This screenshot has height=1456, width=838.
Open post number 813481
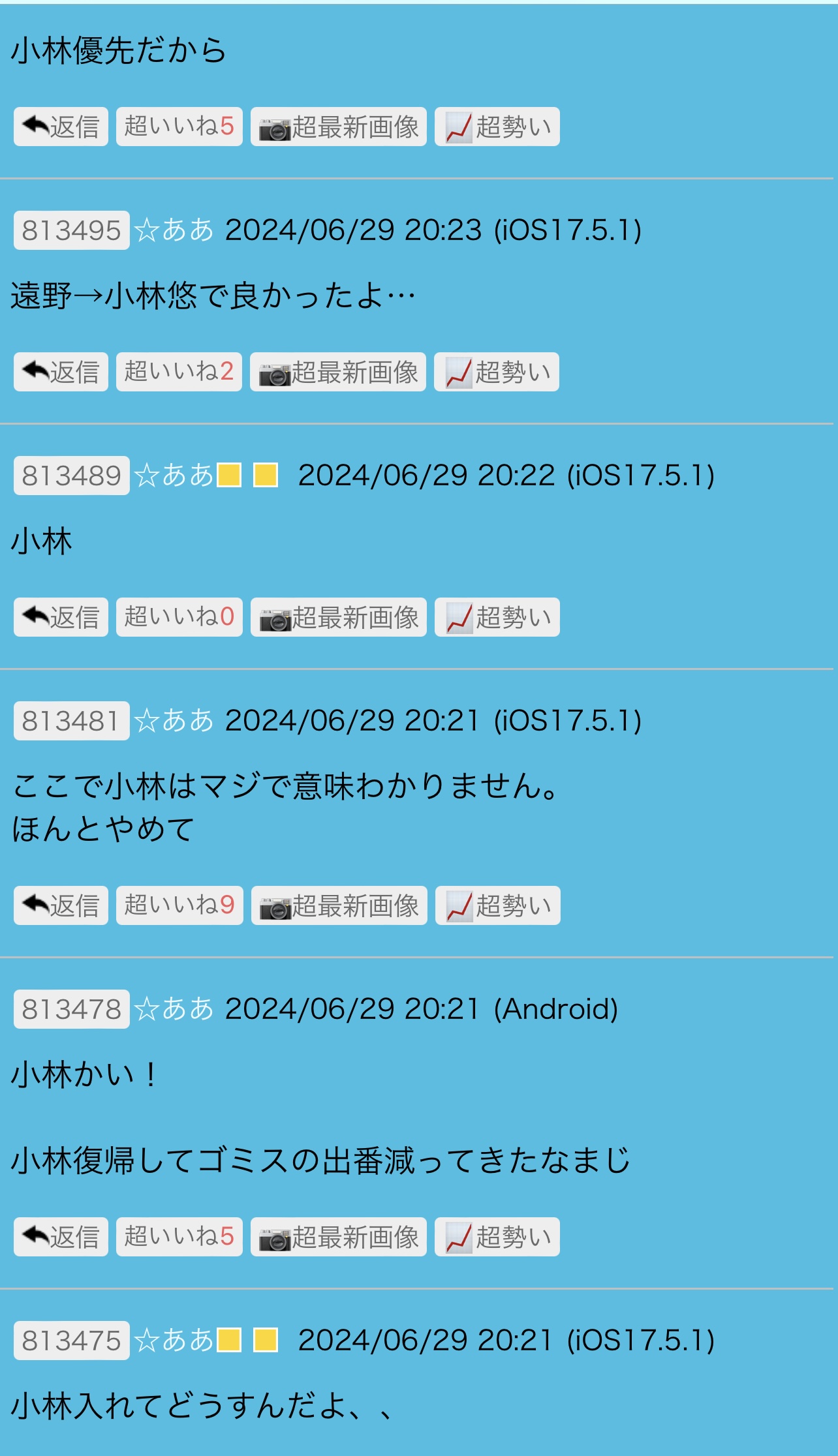click(72, 721)
